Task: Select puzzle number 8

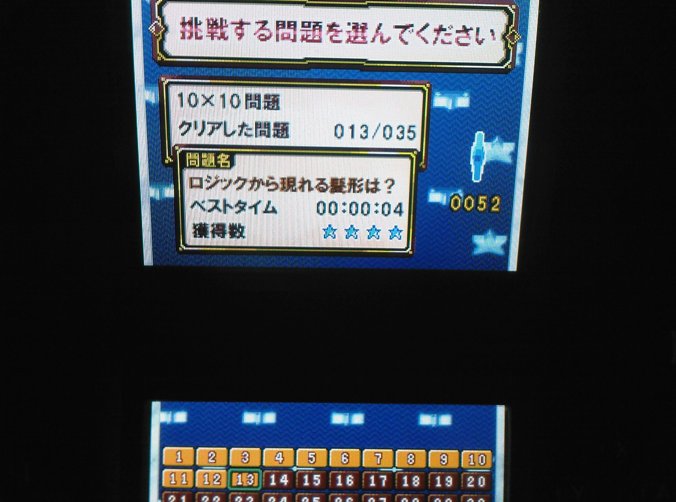Action: click(x=412, y=460)
